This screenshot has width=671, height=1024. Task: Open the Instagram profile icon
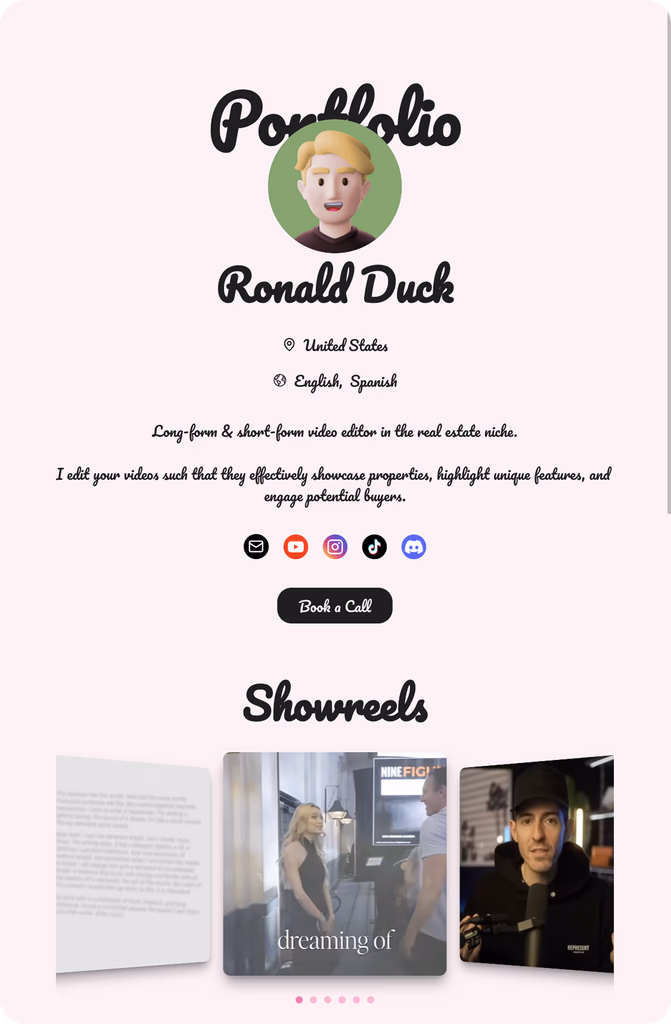(x=335, y=547)
